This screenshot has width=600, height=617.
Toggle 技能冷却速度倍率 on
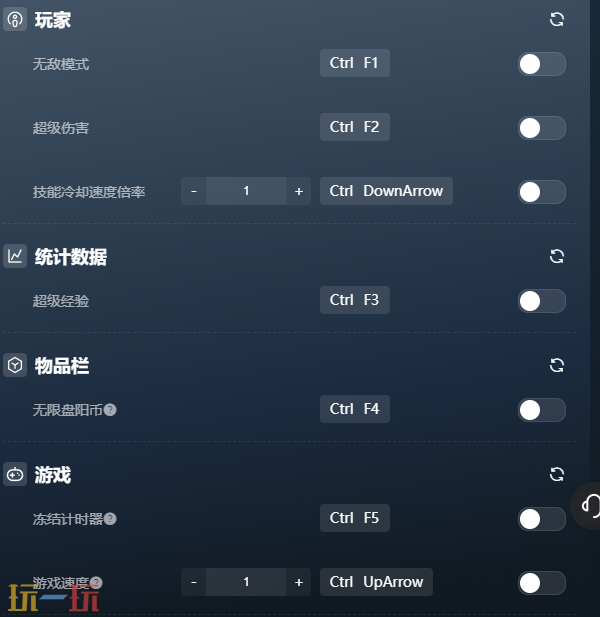541,192
